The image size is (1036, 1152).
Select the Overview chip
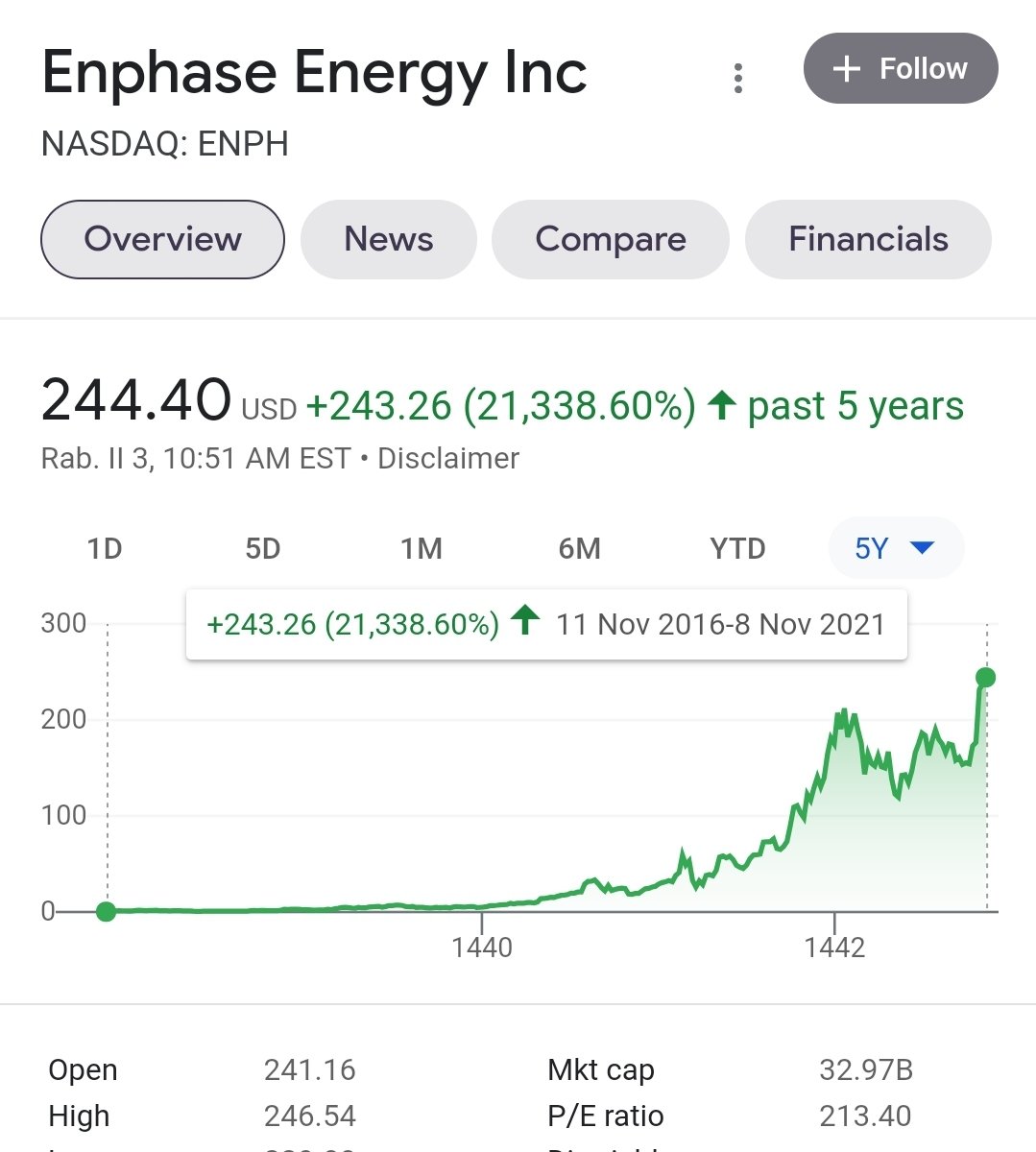click(x=162, y=239)
